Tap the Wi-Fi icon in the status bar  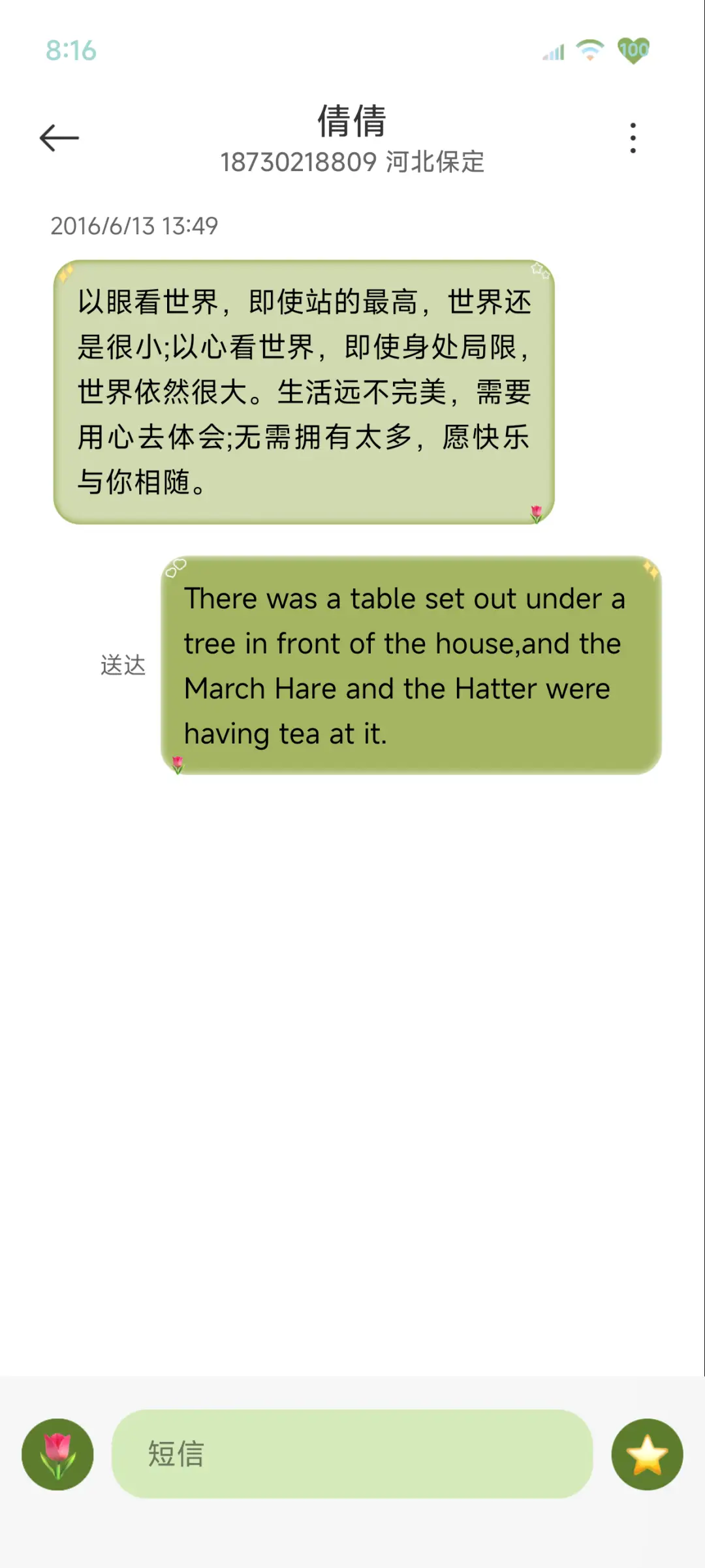pyautogui.click(x=589, y=51)
